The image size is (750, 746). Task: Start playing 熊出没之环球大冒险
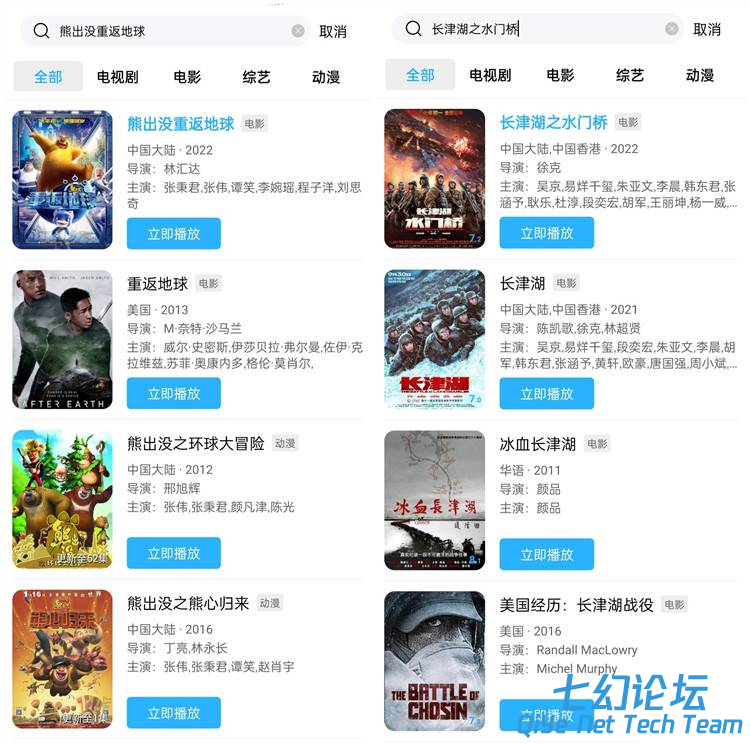click(x=174, y=553)
